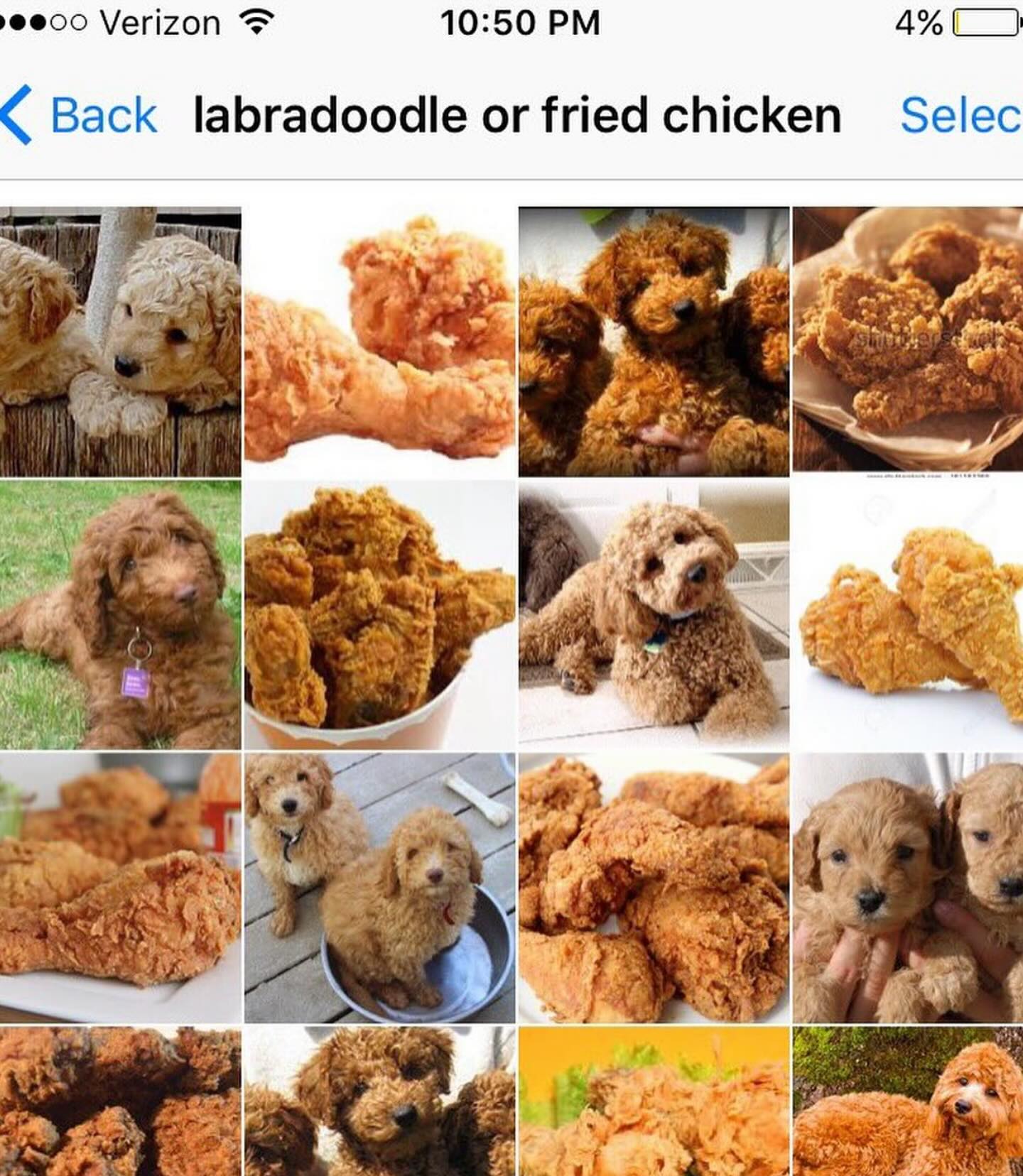Image resolution: width=1023 pixels, height=1176 pixels.
Task: Open photo of cream puppies on wooden fence
Action: [x=120, y=342]
